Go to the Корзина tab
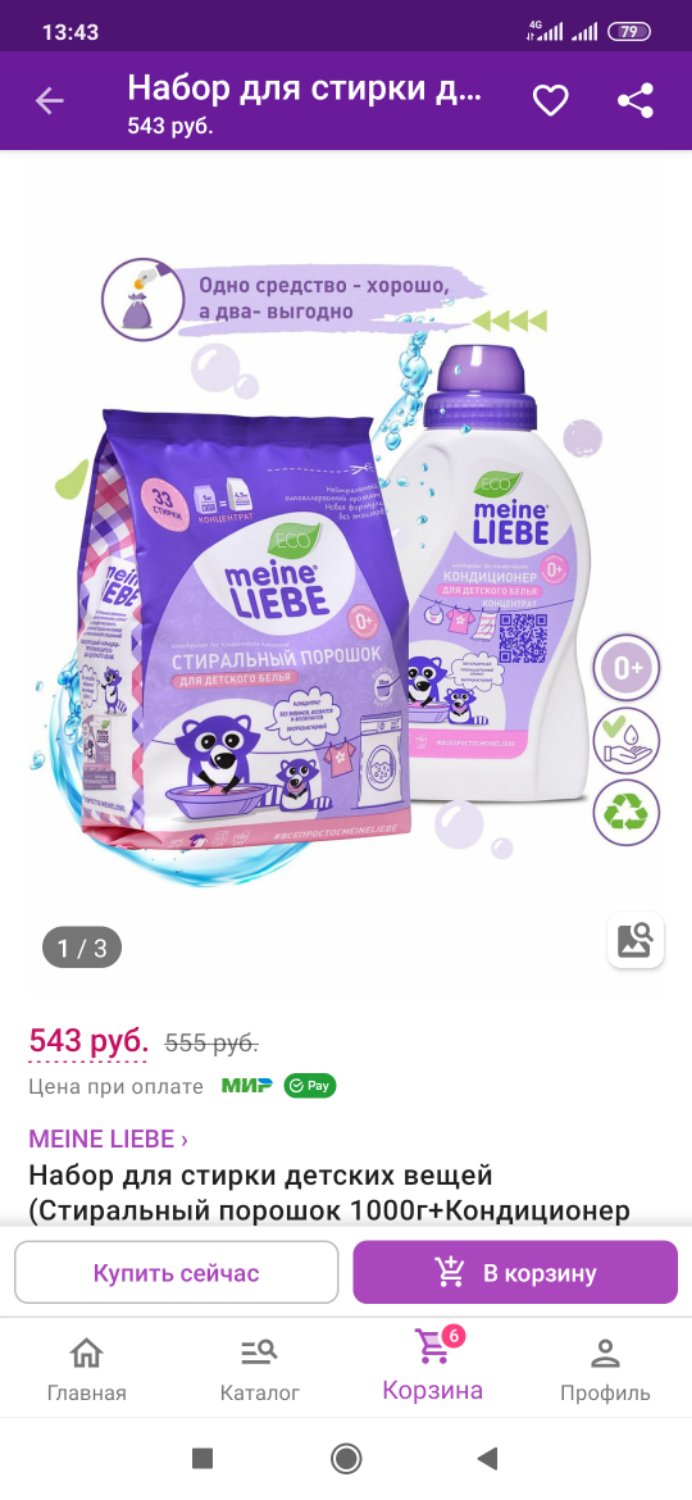Image resolution: width=692 pixels, height=1500 pixels. click(433, 1367)
